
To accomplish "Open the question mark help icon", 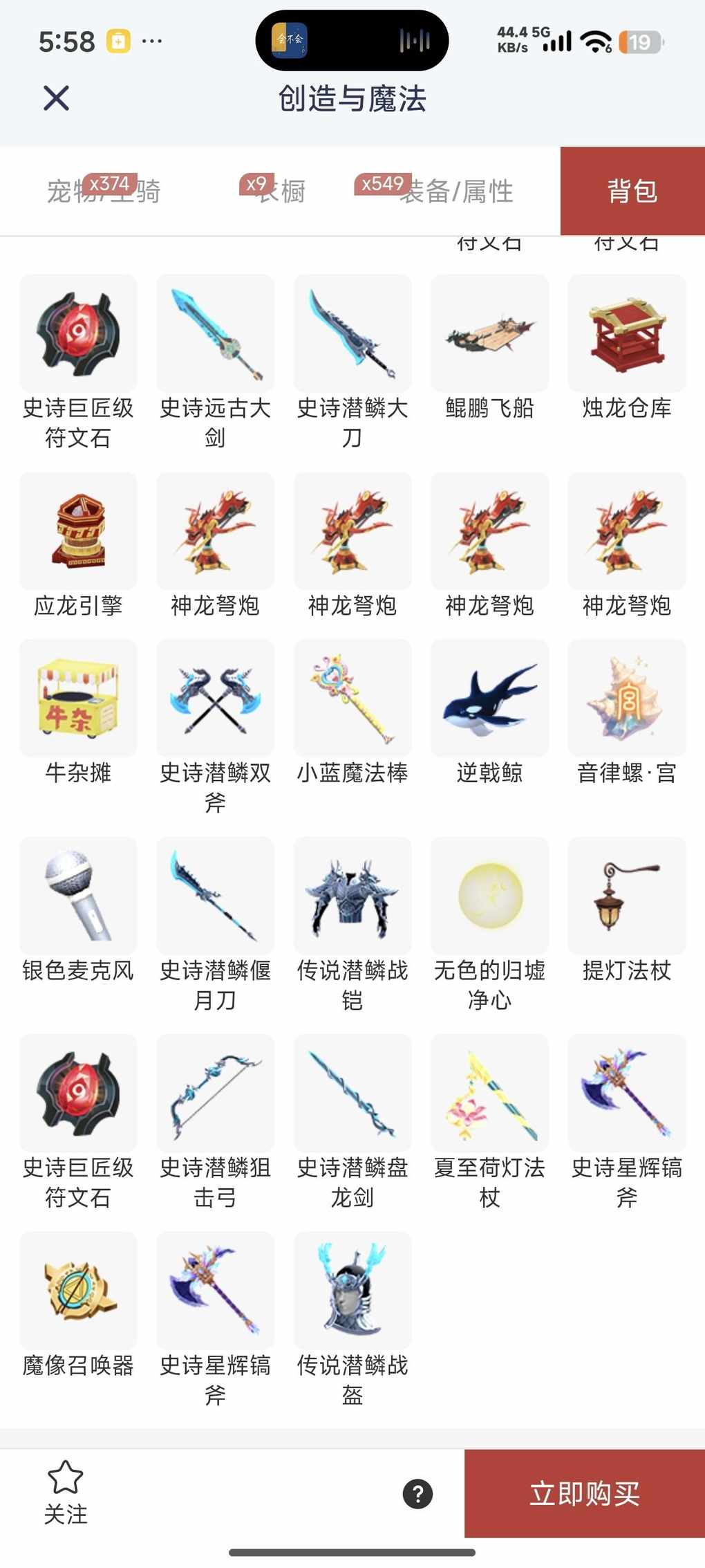I will 417,1494.
